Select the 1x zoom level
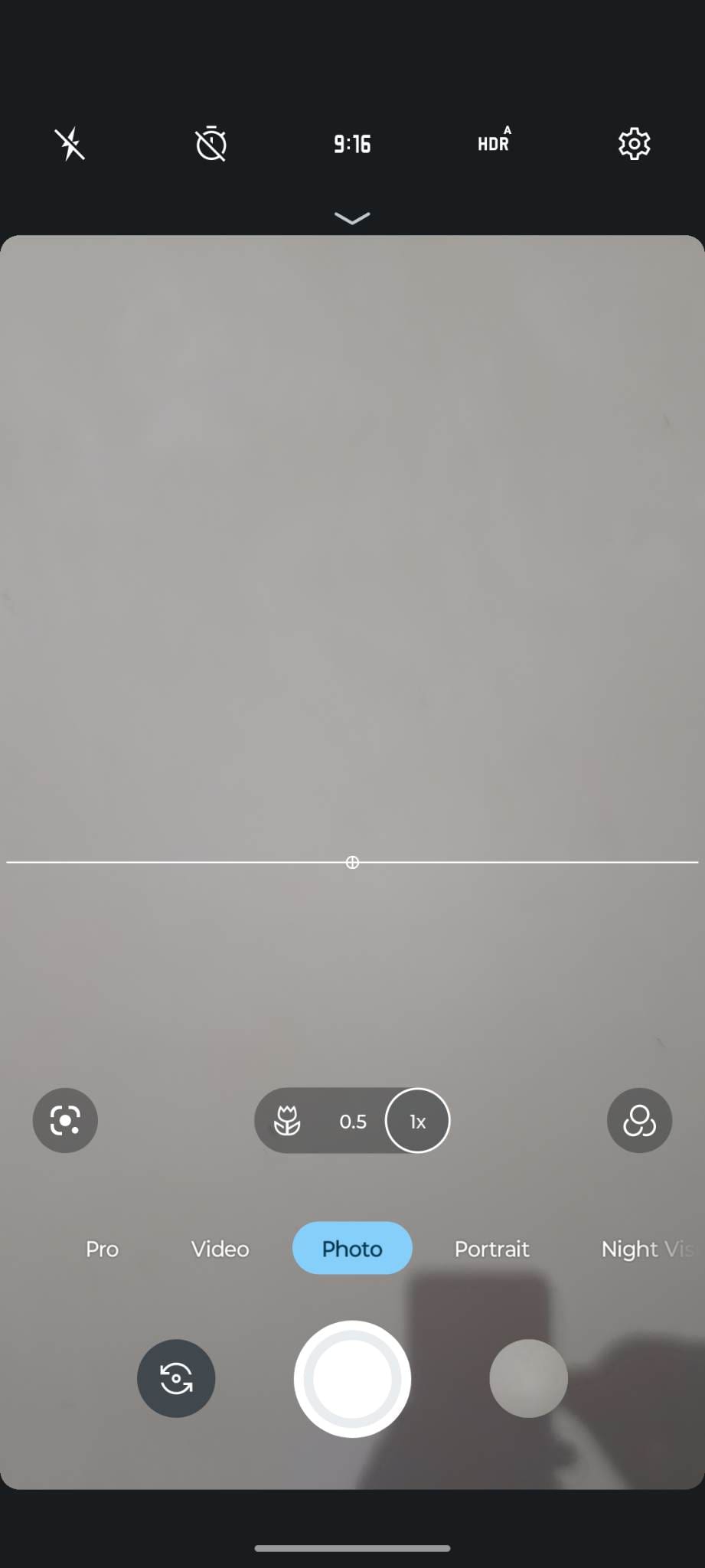The image size is (705, 1568). click(417, 1121)
